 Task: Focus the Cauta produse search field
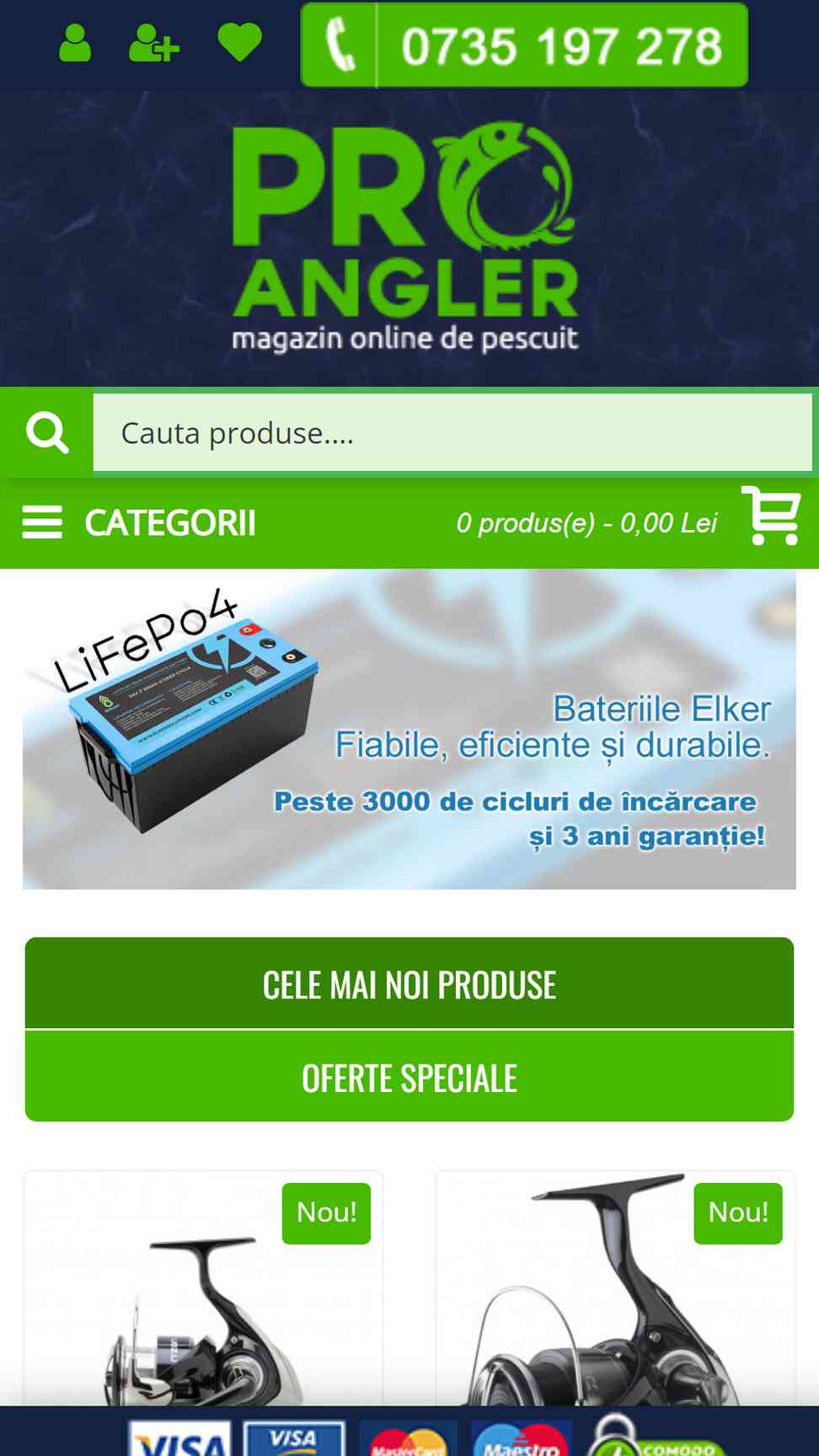click(452, 432)
